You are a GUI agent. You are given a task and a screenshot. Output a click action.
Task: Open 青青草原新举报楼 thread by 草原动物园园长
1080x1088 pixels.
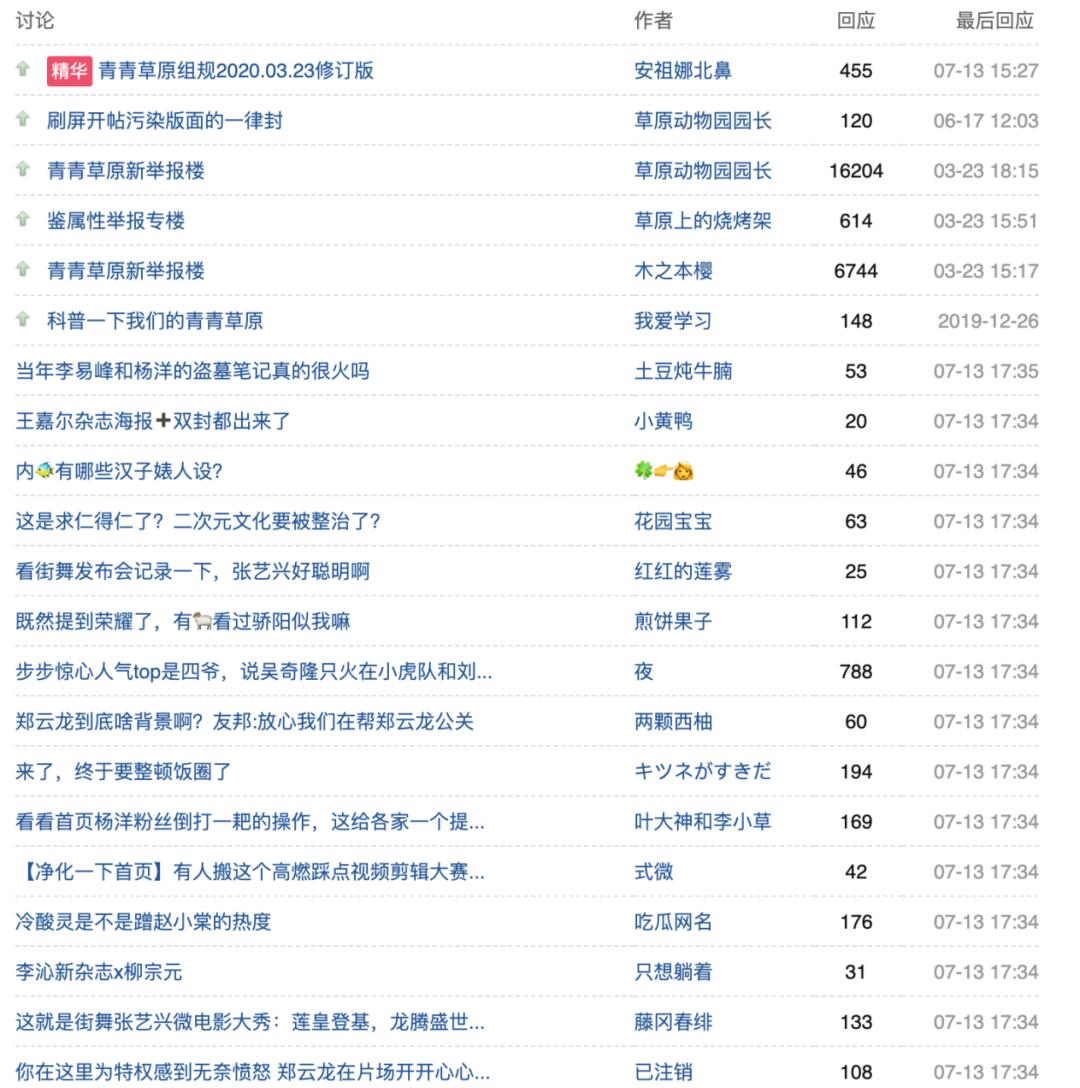pyautogui.click(x=126, y=171)
